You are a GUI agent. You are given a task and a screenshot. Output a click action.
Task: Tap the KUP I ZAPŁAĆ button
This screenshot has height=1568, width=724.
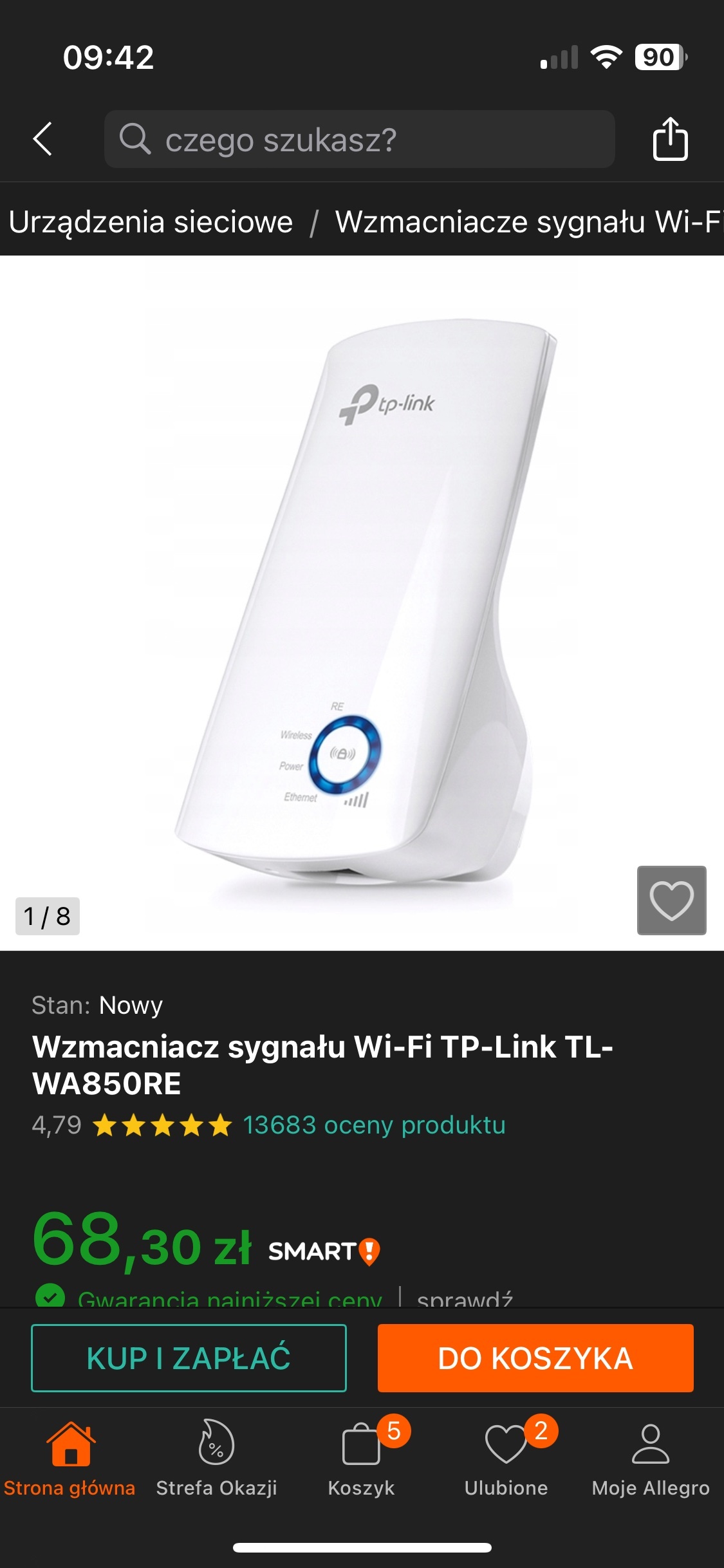(189, 1358)
